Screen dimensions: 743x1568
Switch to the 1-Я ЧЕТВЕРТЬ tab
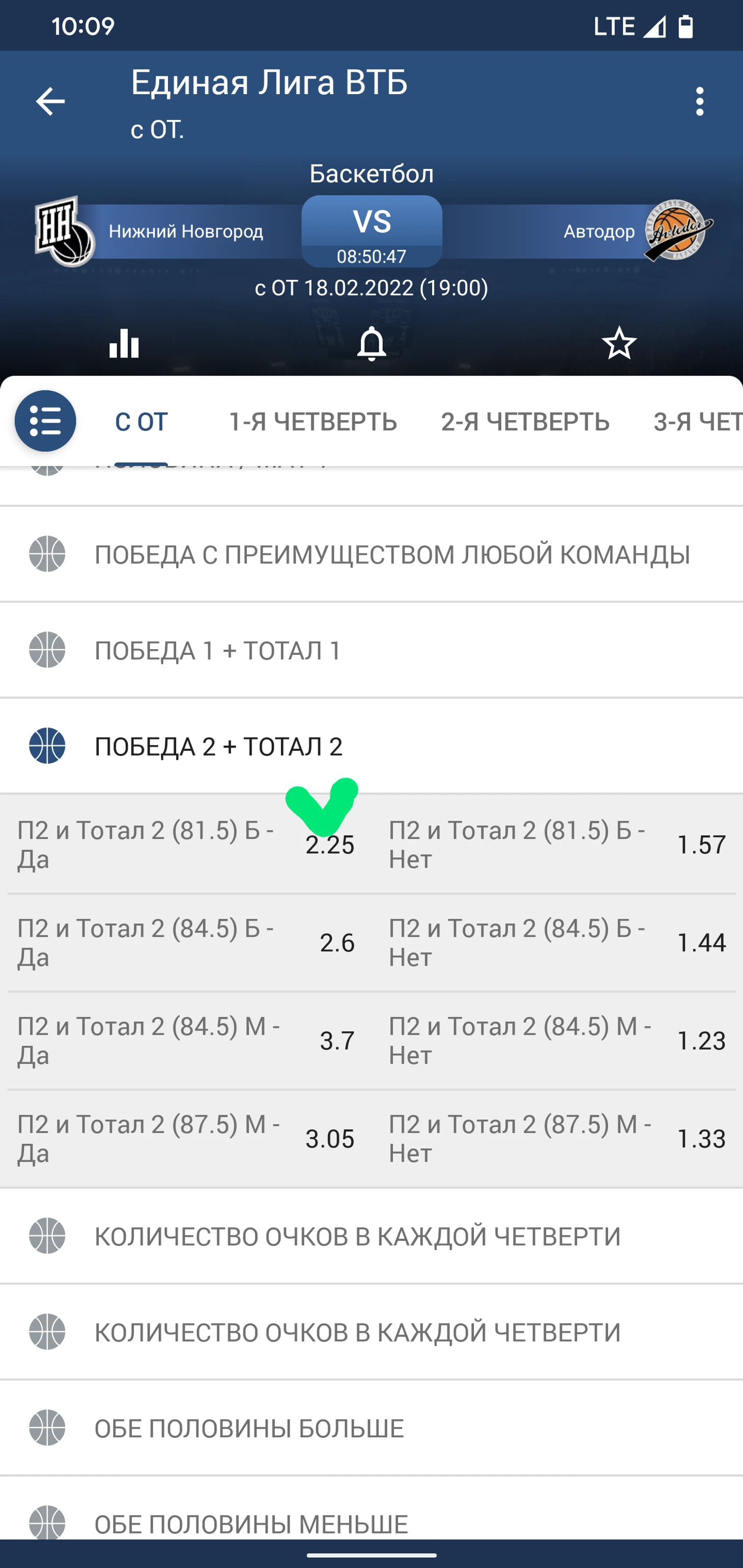coord(312,422)
